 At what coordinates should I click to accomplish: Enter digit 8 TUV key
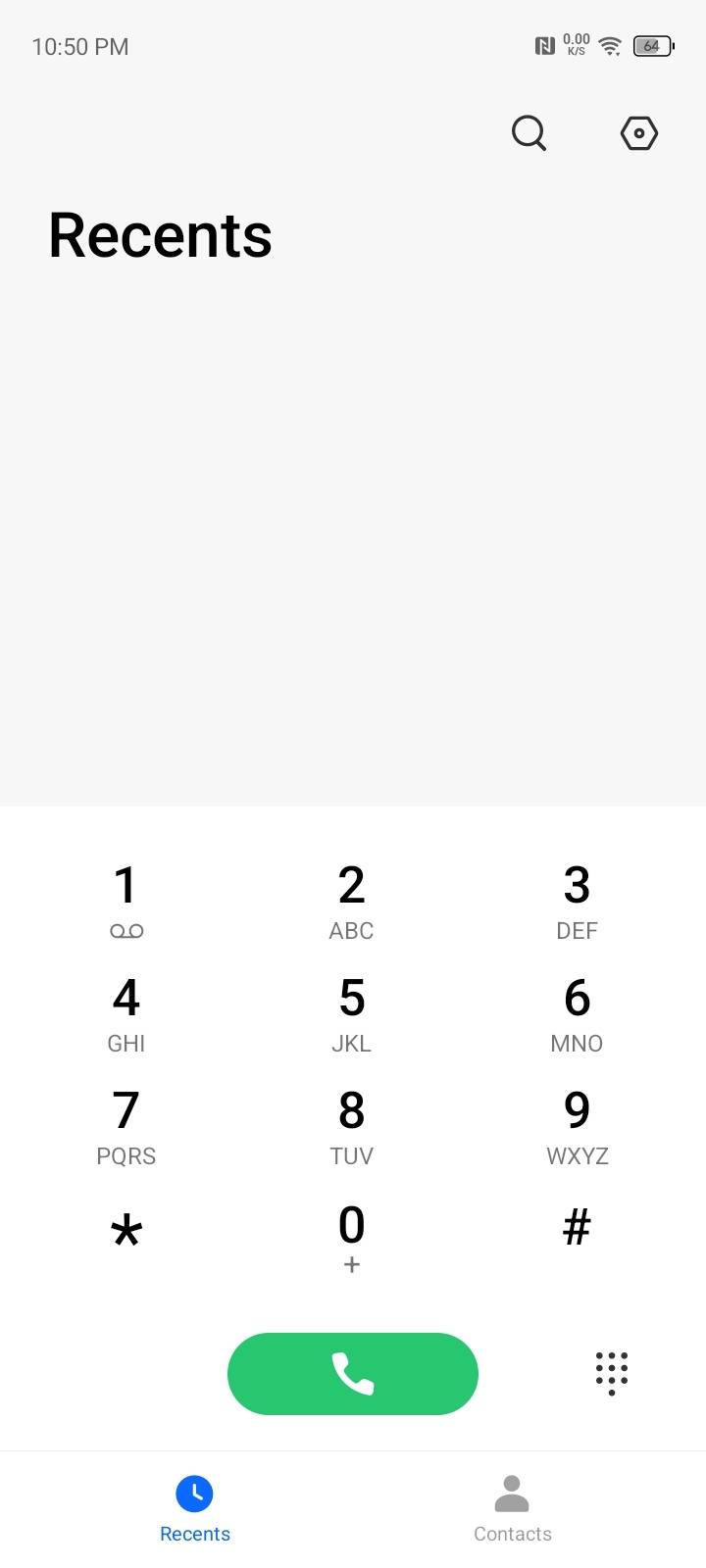(x=352, y=1125)
